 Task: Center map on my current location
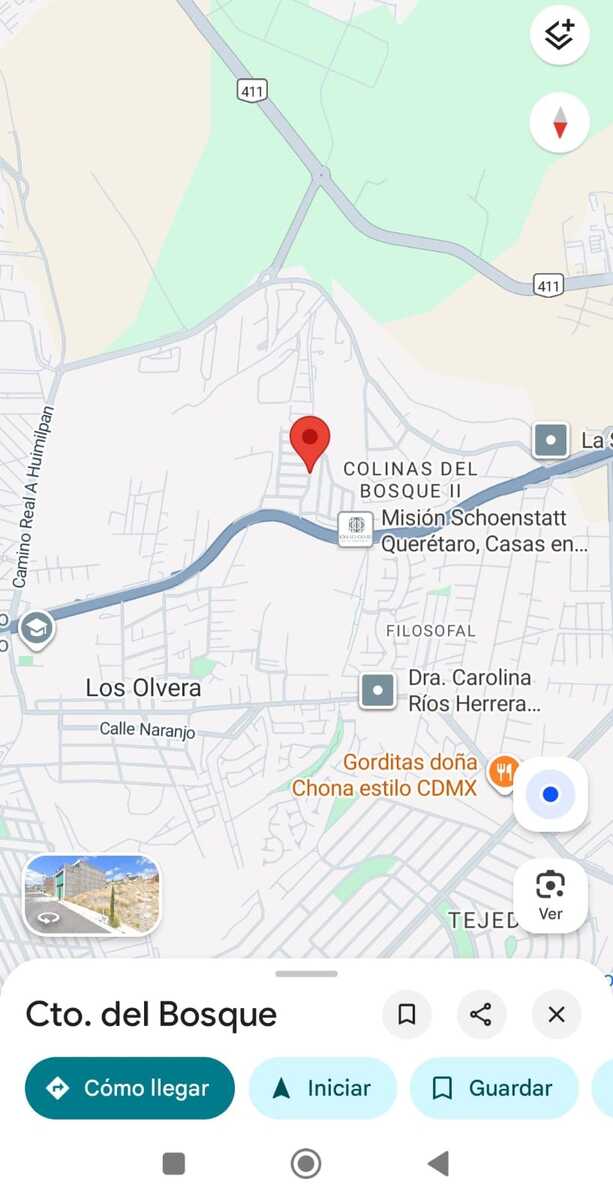point(550,795)
